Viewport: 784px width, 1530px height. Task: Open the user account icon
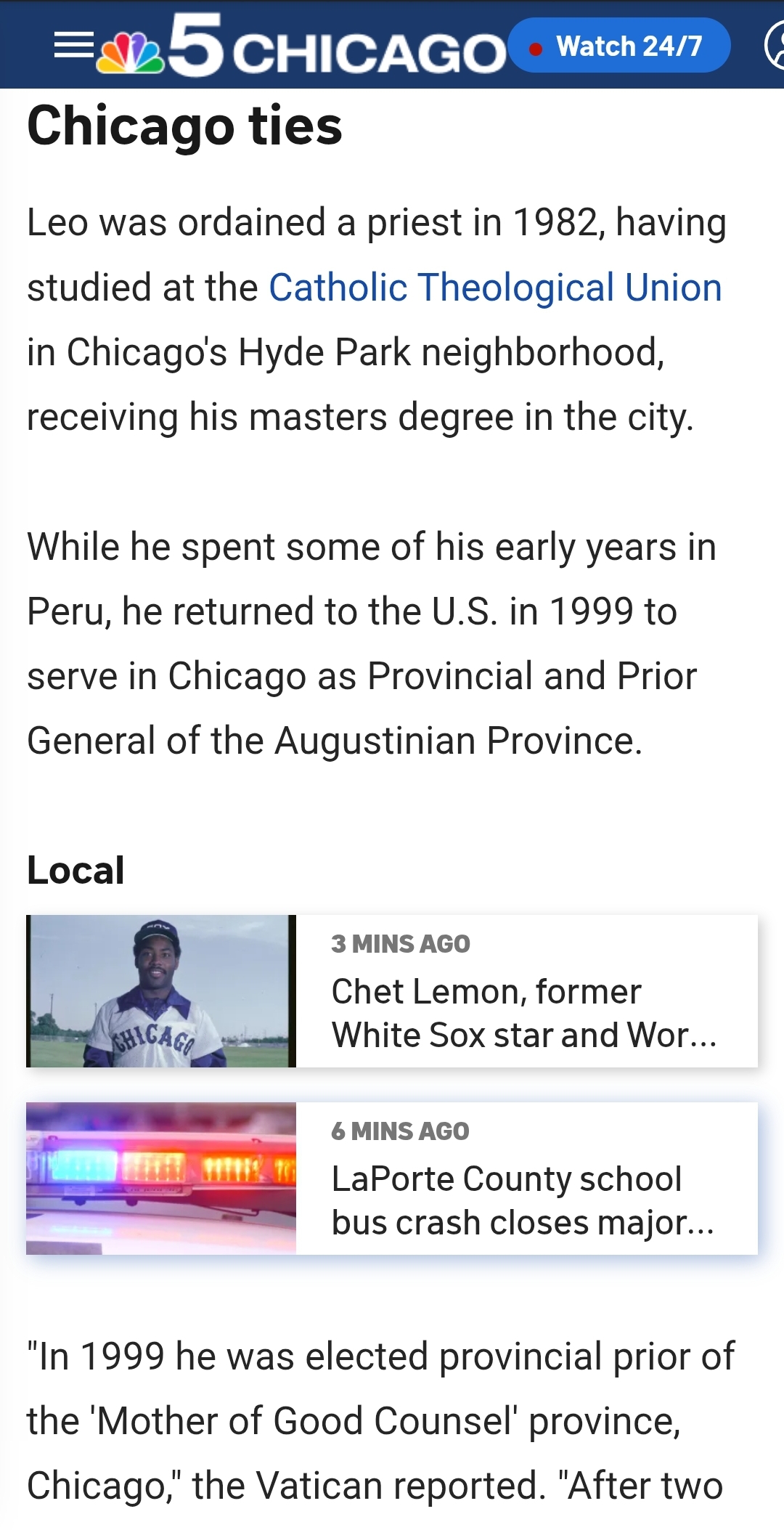(775, 45)
